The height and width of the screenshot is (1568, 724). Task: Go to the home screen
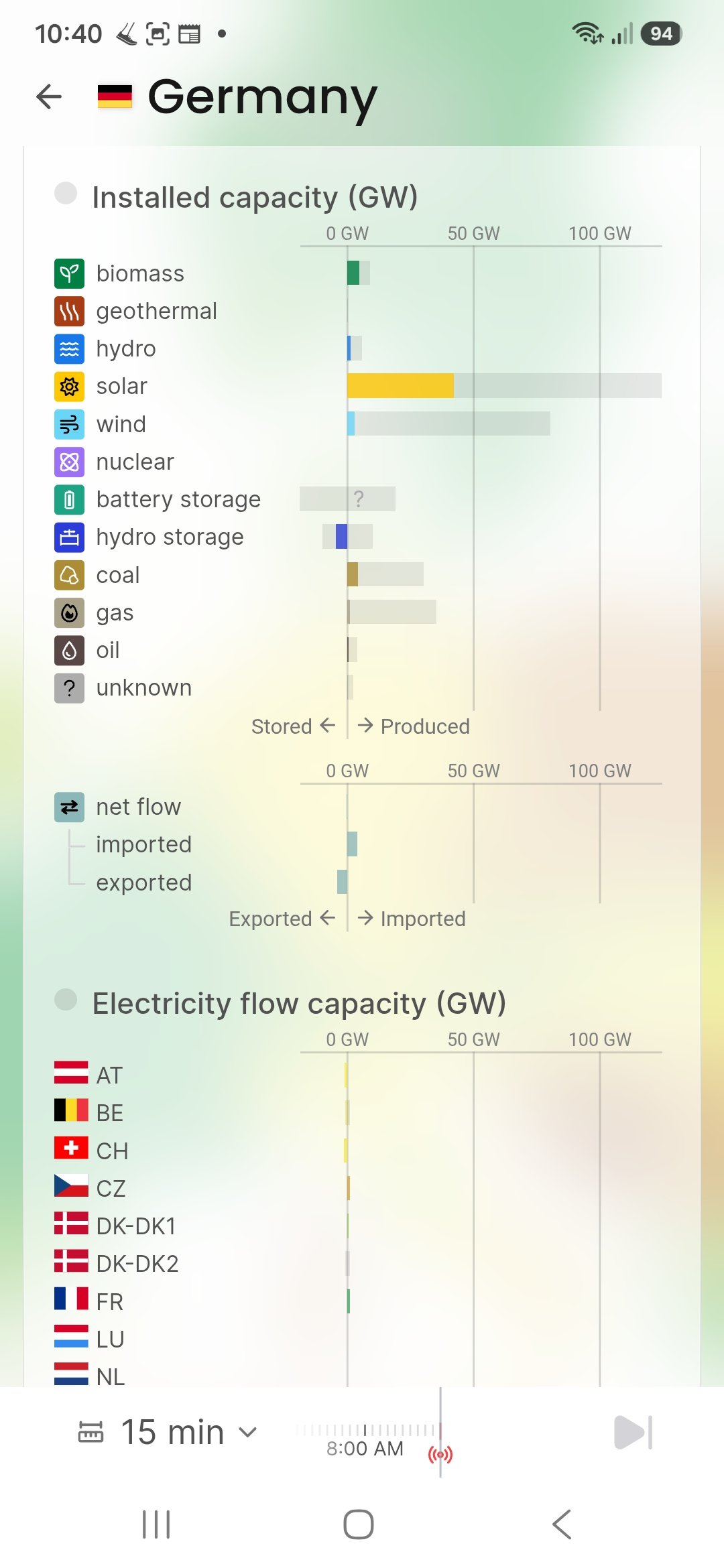[x=359, y=1524]
